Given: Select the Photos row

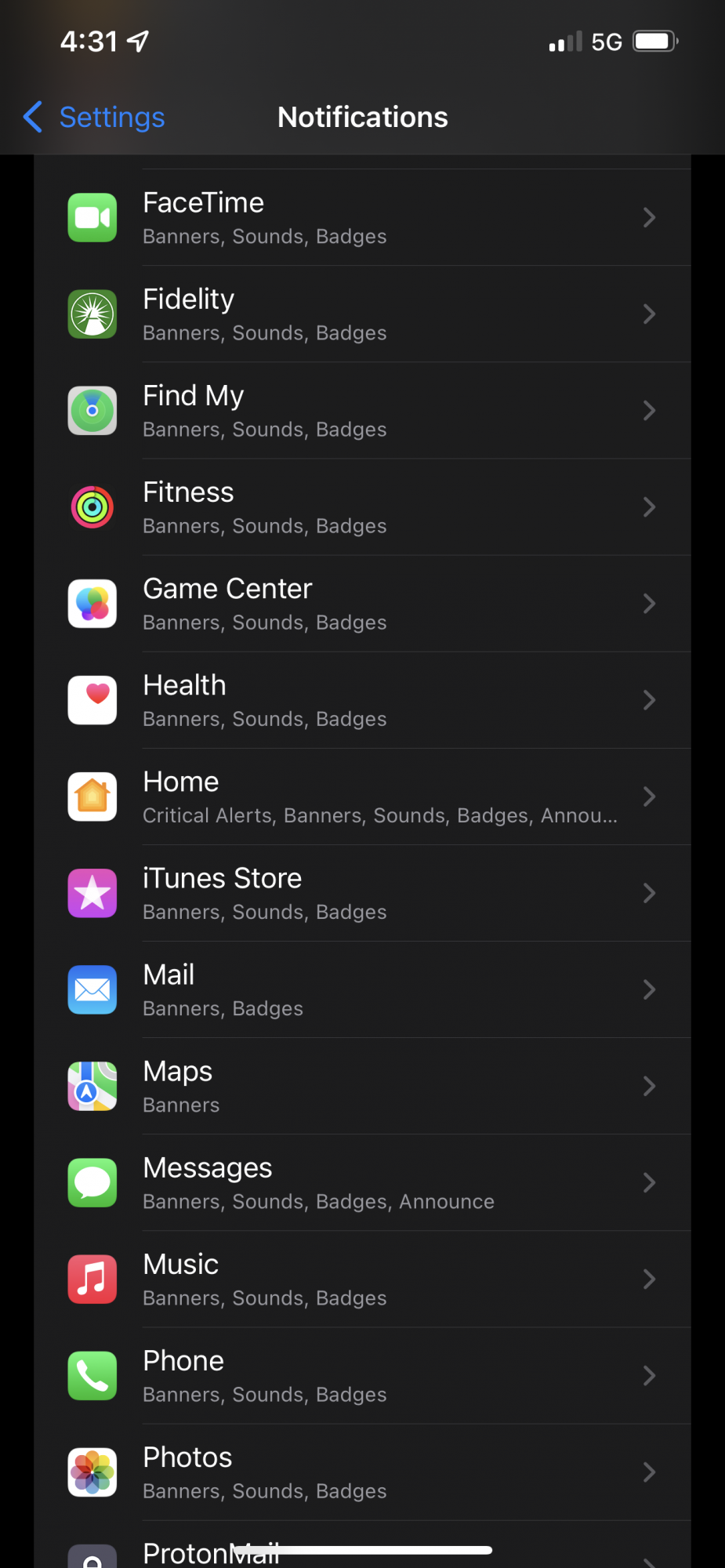Looking at the screenshot, I should (x=362, y=1472).
